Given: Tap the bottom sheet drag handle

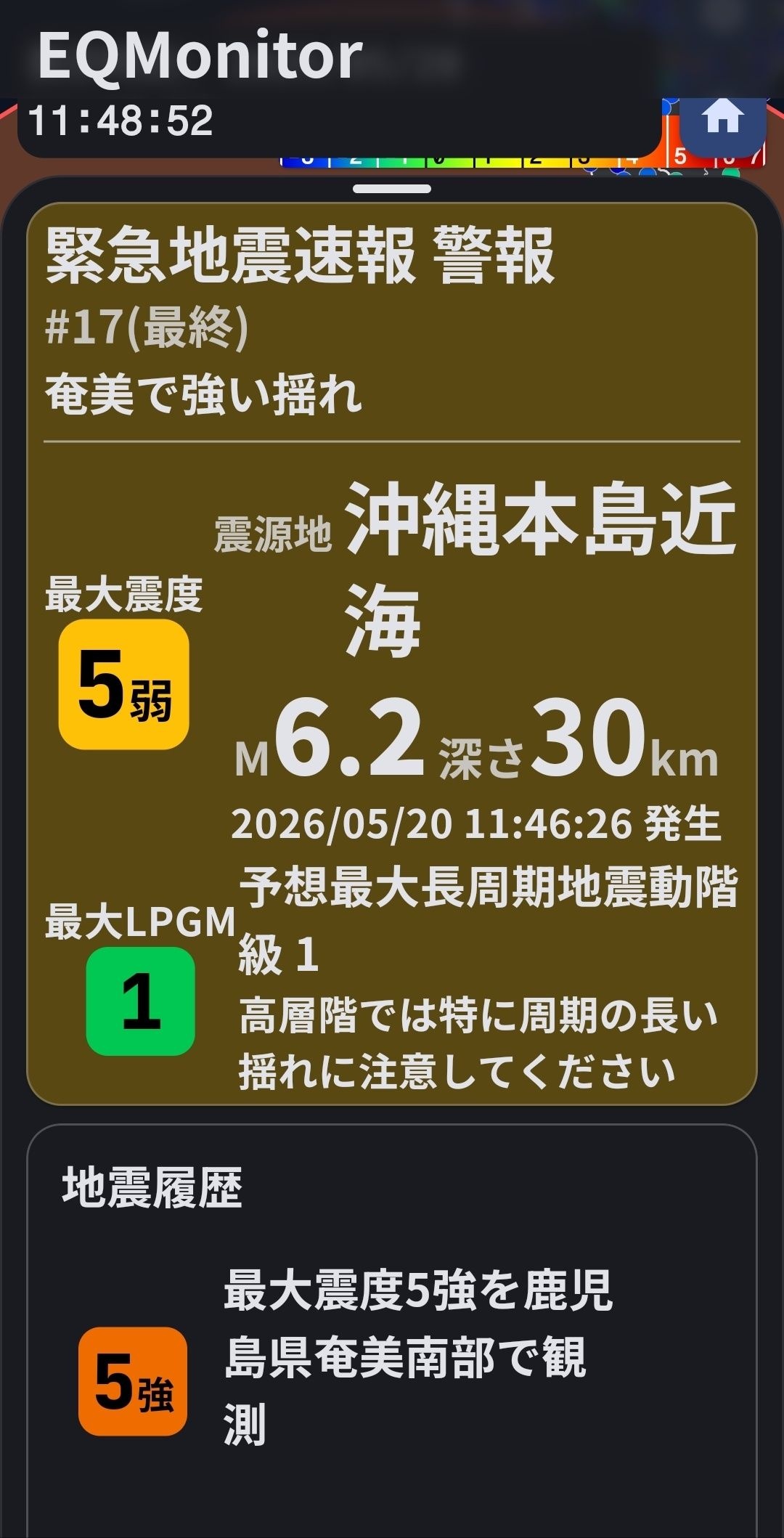Looking at the screenshot, I should (x=392, y=189).
